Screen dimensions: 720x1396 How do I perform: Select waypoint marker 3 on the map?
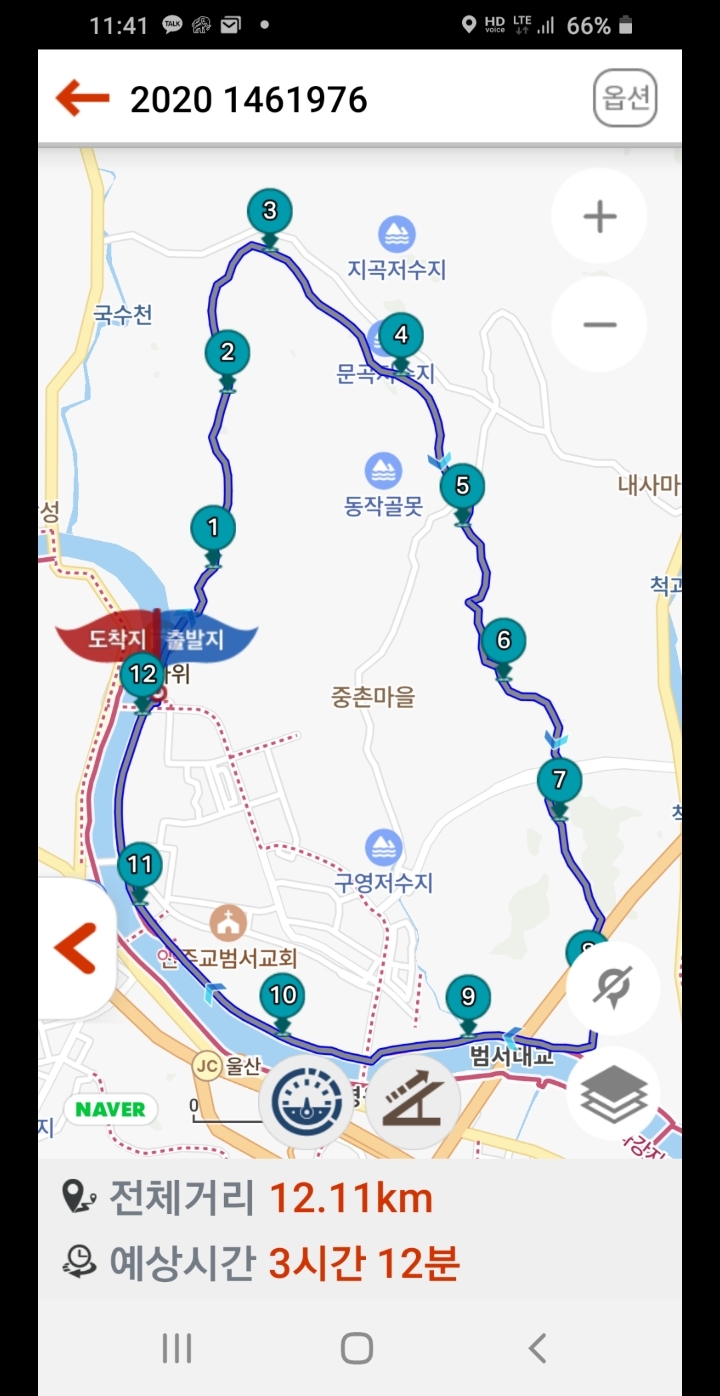[269, 212]
